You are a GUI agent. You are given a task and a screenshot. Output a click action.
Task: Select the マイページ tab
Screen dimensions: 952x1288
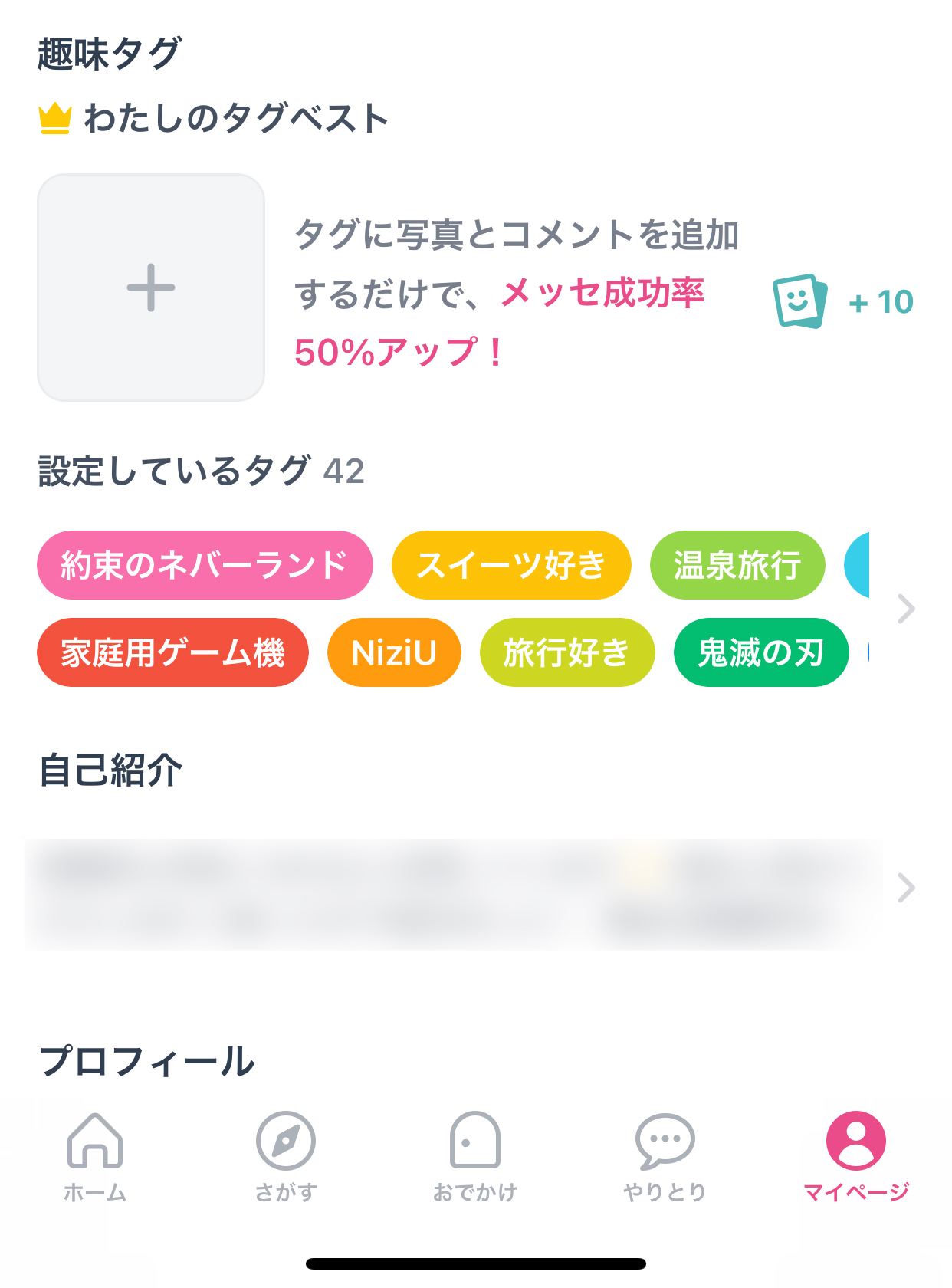(x=855, y=1155)
